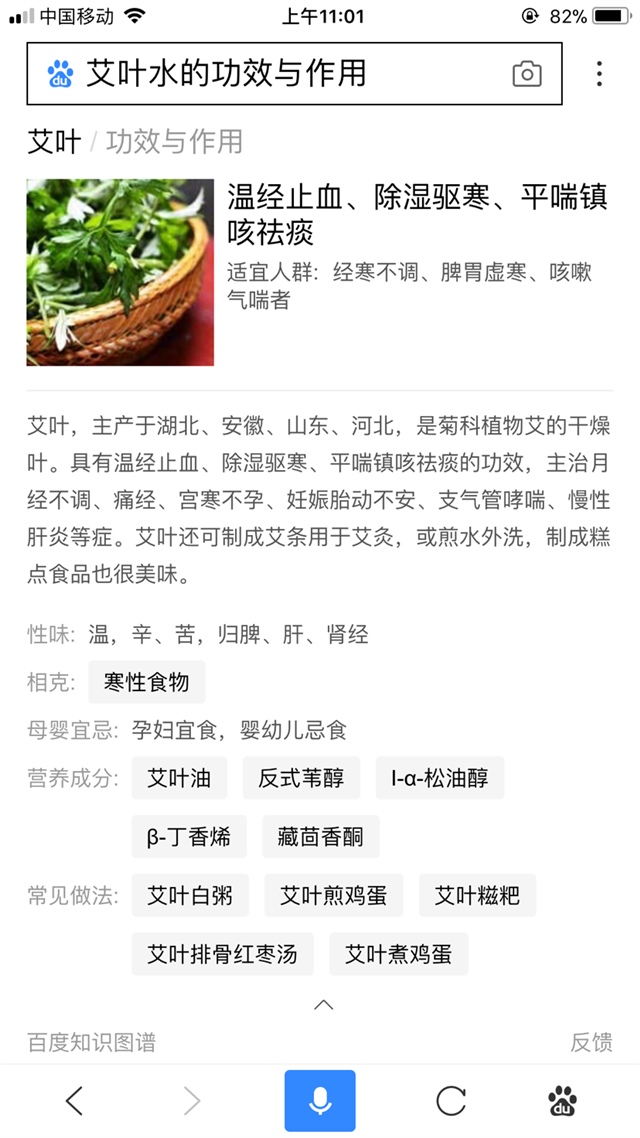This screenshot has height=1138, width=640.
Task: Select the l-α-松油醇 chip
Action: tap(440, 778)
